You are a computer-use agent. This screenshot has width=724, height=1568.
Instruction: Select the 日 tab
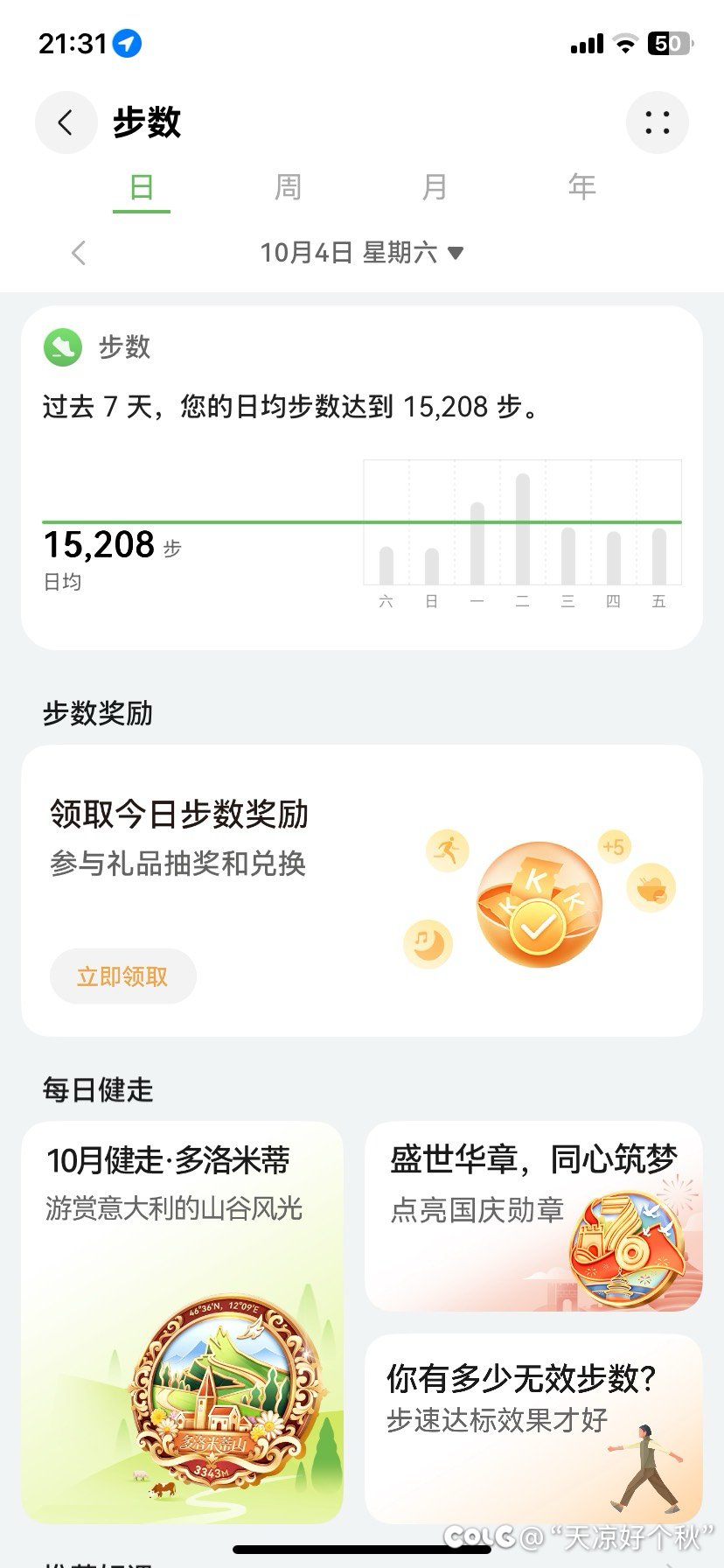(142, 187)
